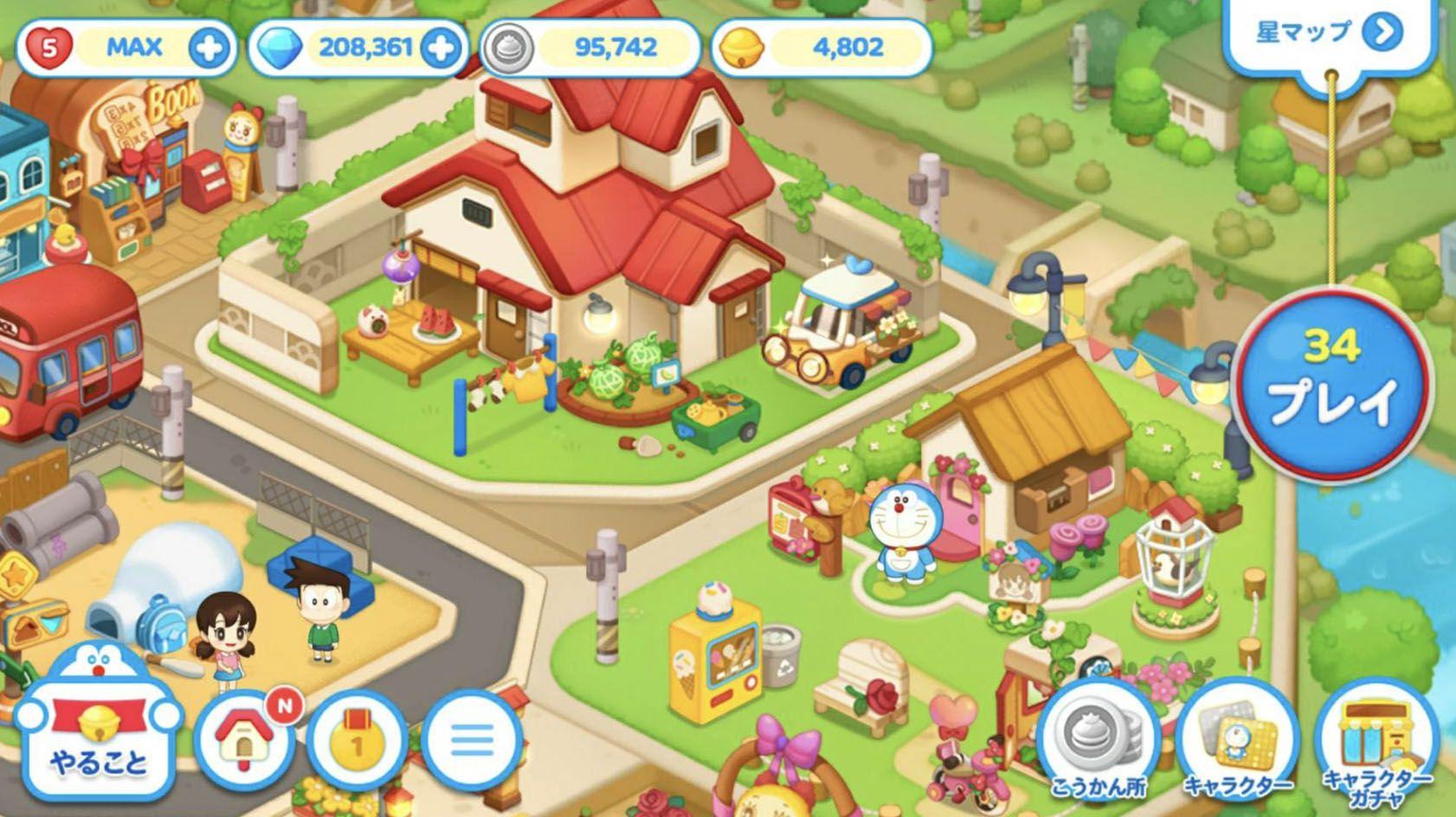This screenshot has height=817, width=1456.
Task: Start stage 34 with the プレイ button
Action: [x=1331, y=382]
